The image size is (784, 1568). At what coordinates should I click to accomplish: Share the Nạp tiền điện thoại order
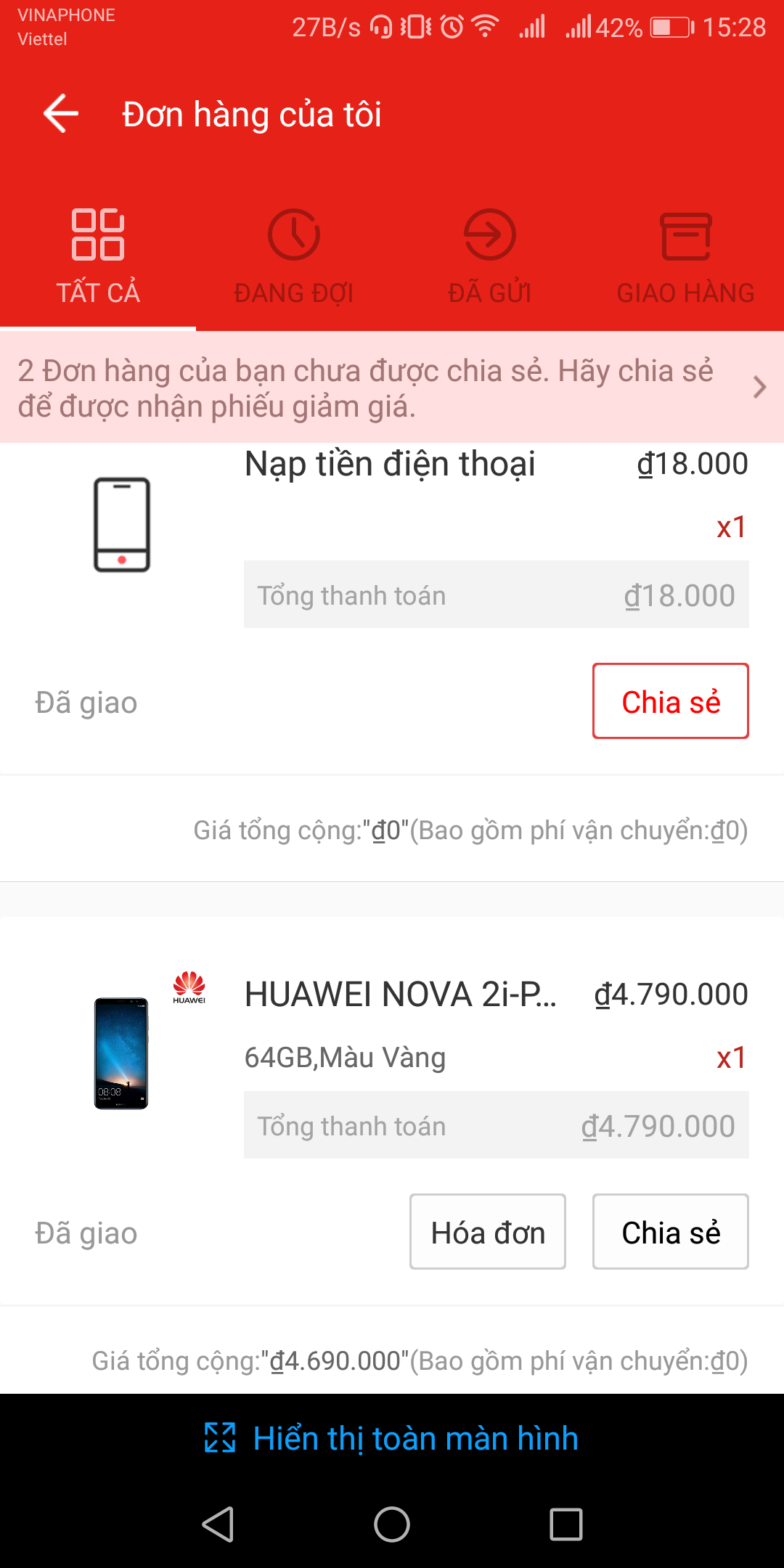[x=670, y=701]
